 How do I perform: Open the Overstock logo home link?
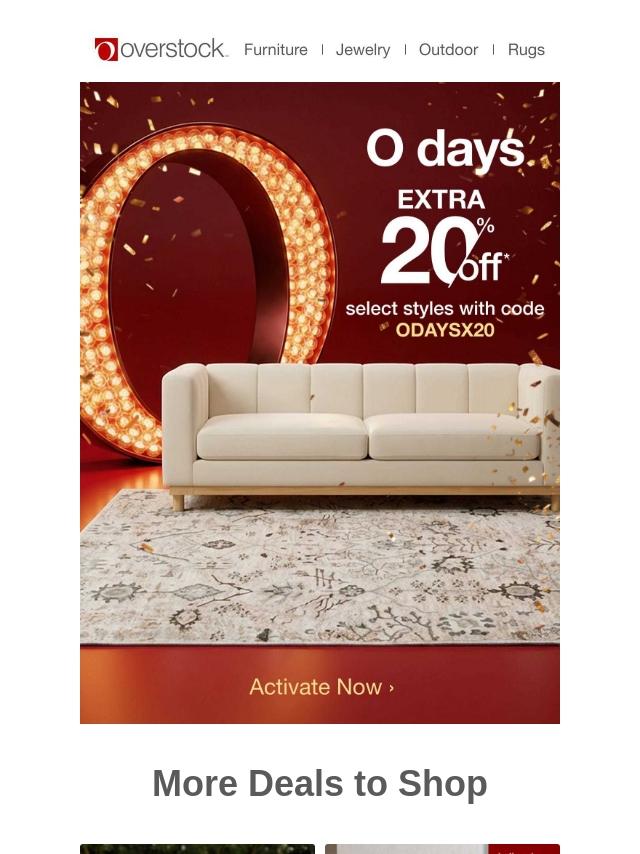point(161,49)
